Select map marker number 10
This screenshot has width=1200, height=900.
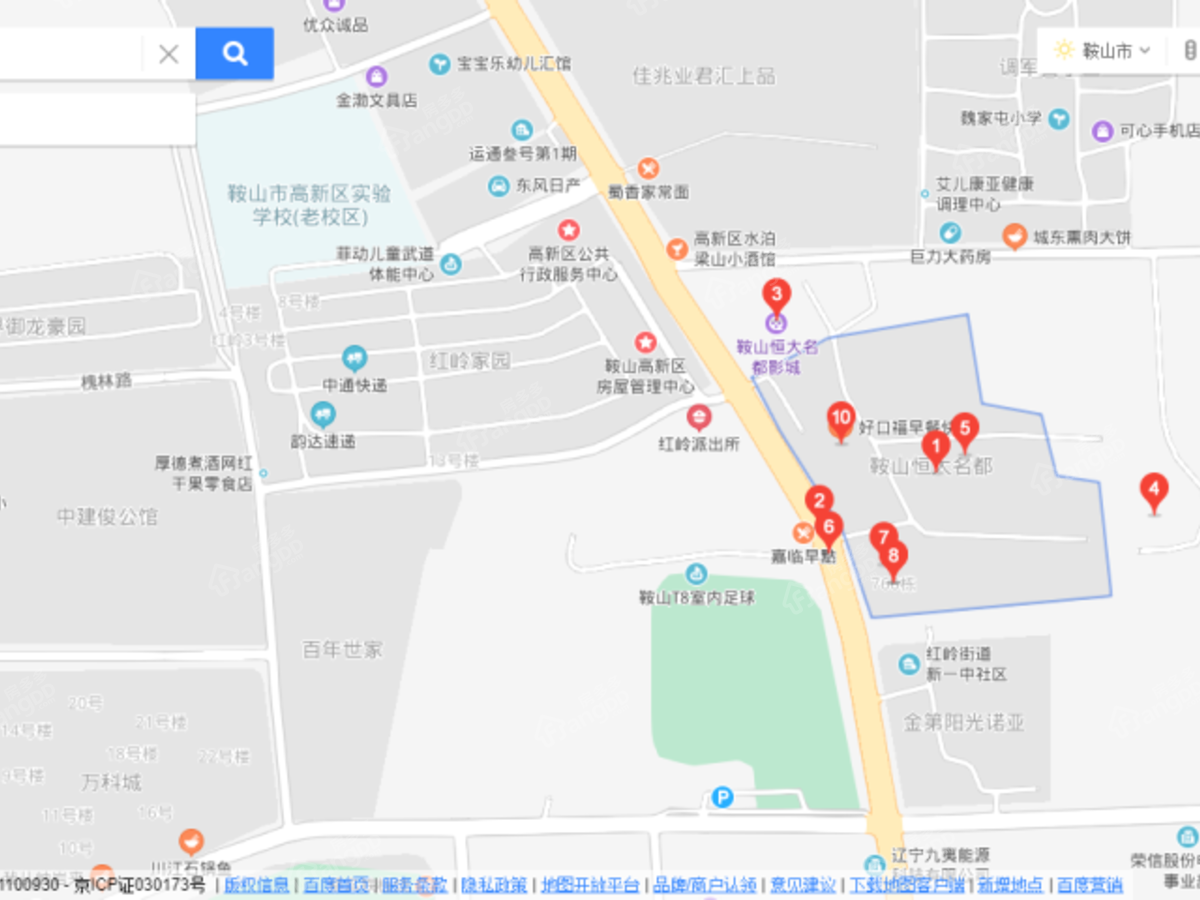[x=841, y=419]
